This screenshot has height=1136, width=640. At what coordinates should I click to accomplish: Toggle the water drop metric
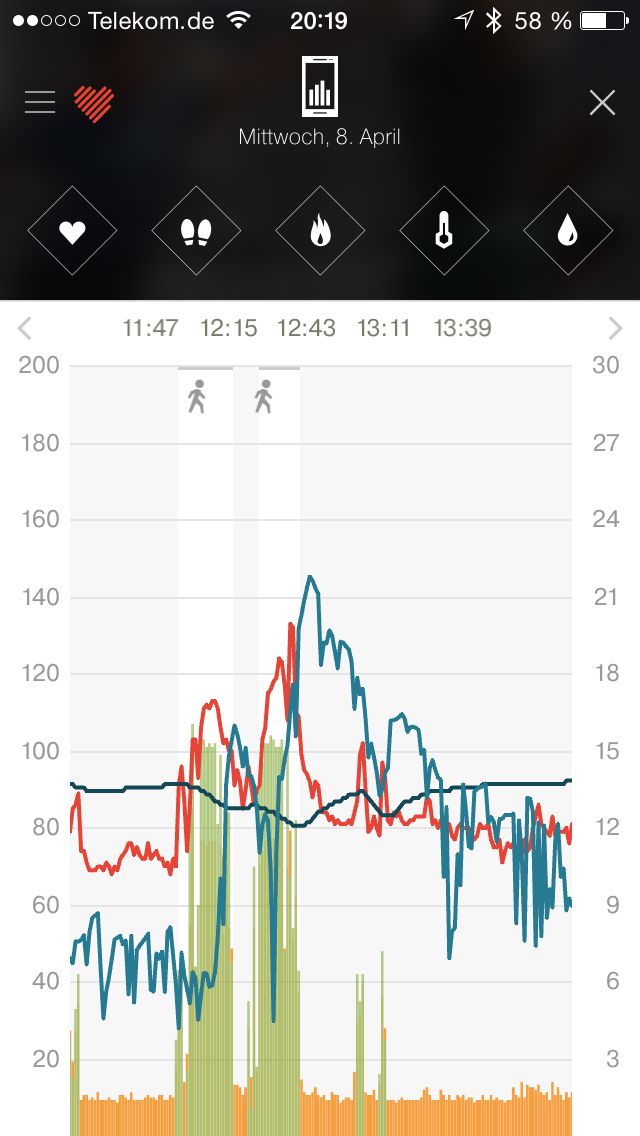(x=568, y=231)
